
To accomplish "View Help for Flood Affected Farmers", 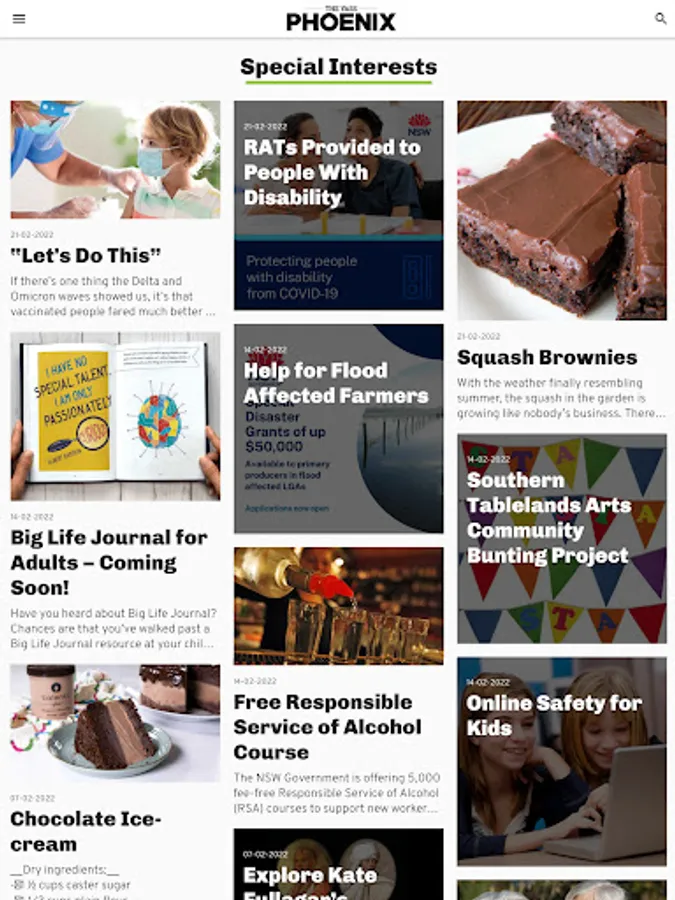I will pyautogui.click(x=336, y=383).
